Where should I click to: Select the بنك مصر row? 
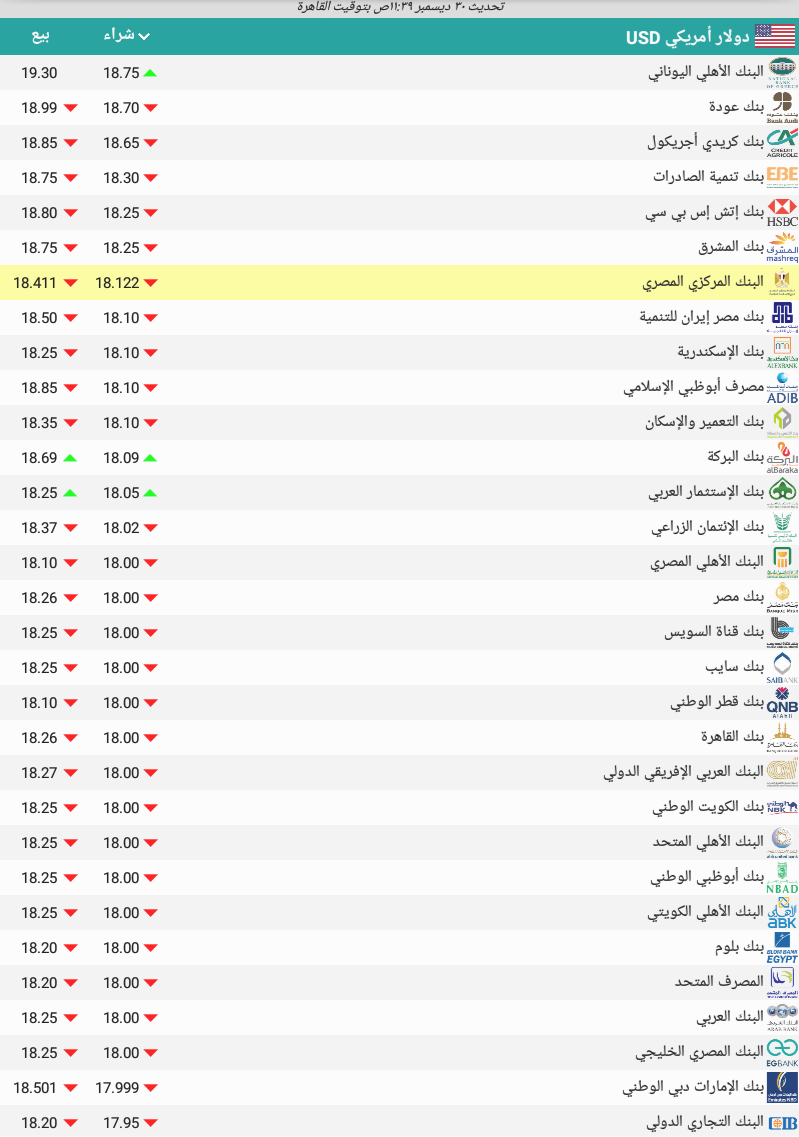pyautogui.click(x=739, y=597)
